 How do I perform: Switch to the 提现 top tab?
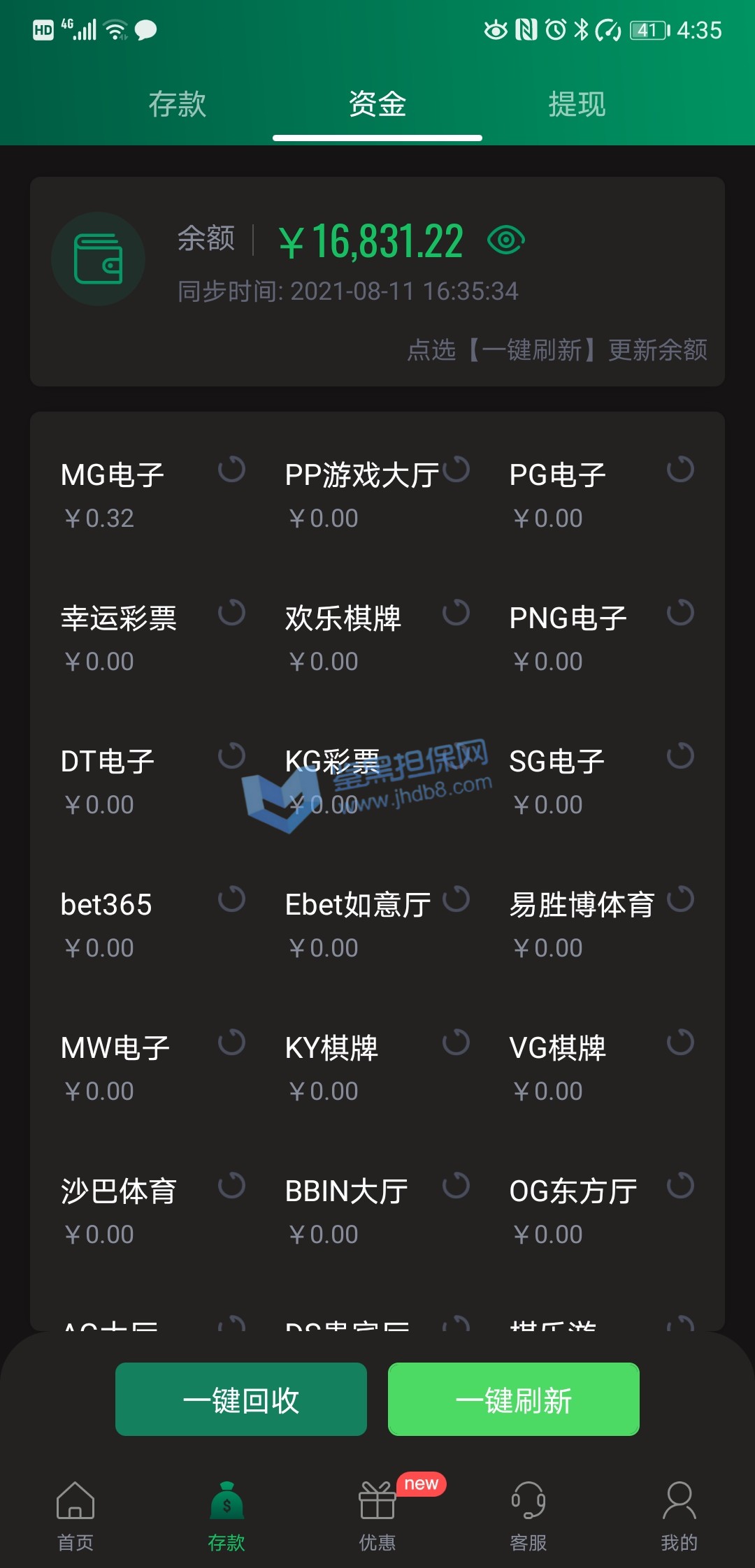(577, 105)
